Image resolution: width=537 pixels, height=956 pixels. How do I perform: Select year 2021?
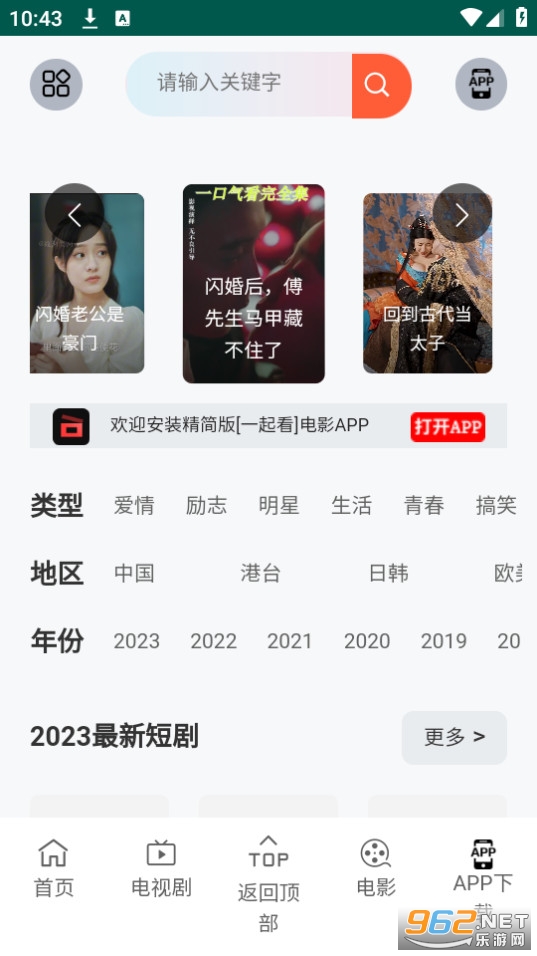click(290, 641)
